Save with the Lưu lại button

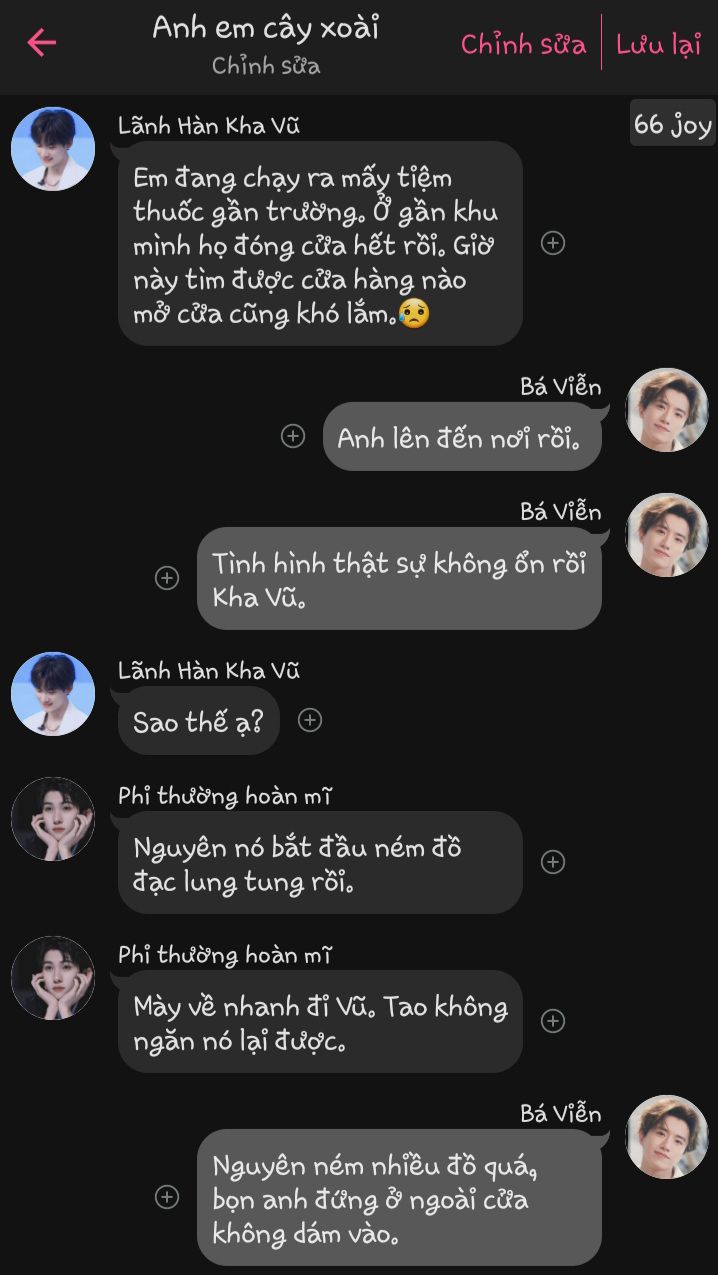point(658,45)
